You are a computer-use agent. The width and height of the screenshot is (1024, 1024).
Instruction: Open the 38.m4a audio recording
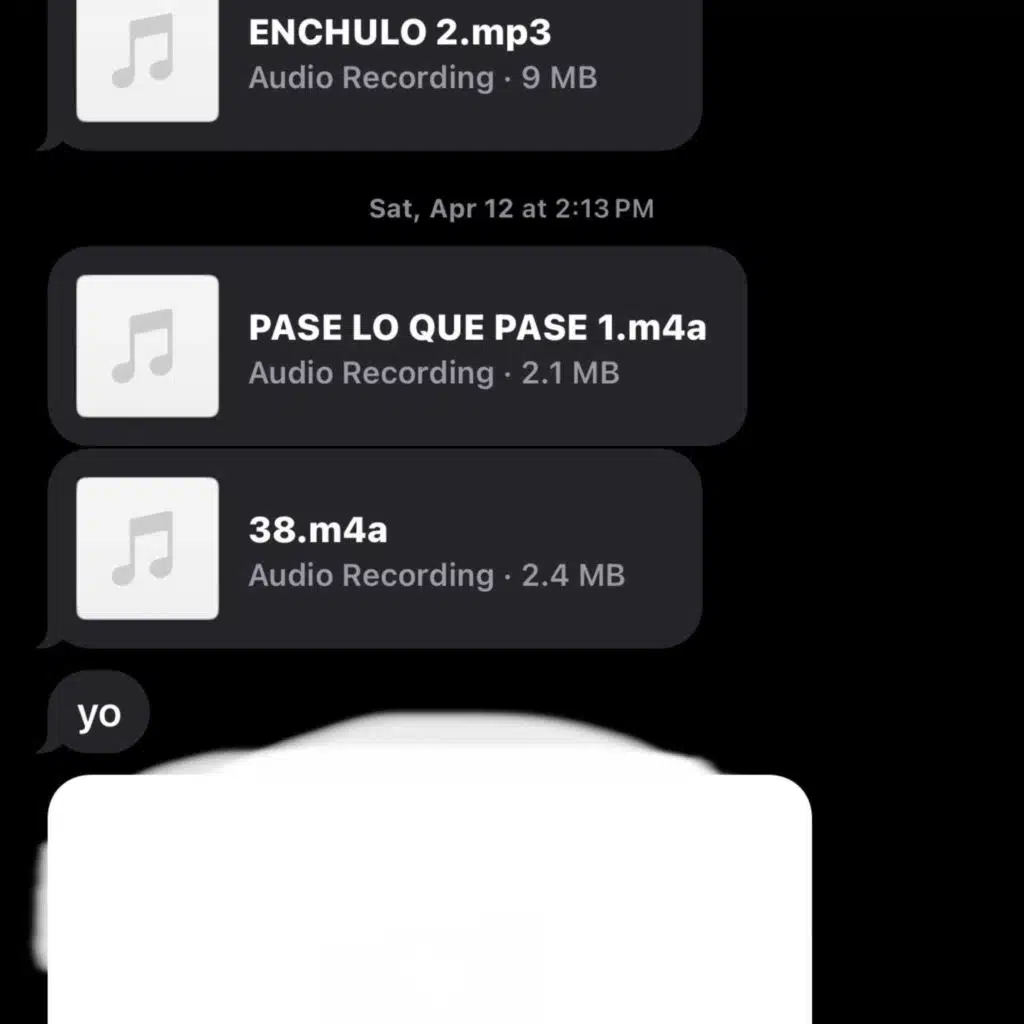coord(374,548)
